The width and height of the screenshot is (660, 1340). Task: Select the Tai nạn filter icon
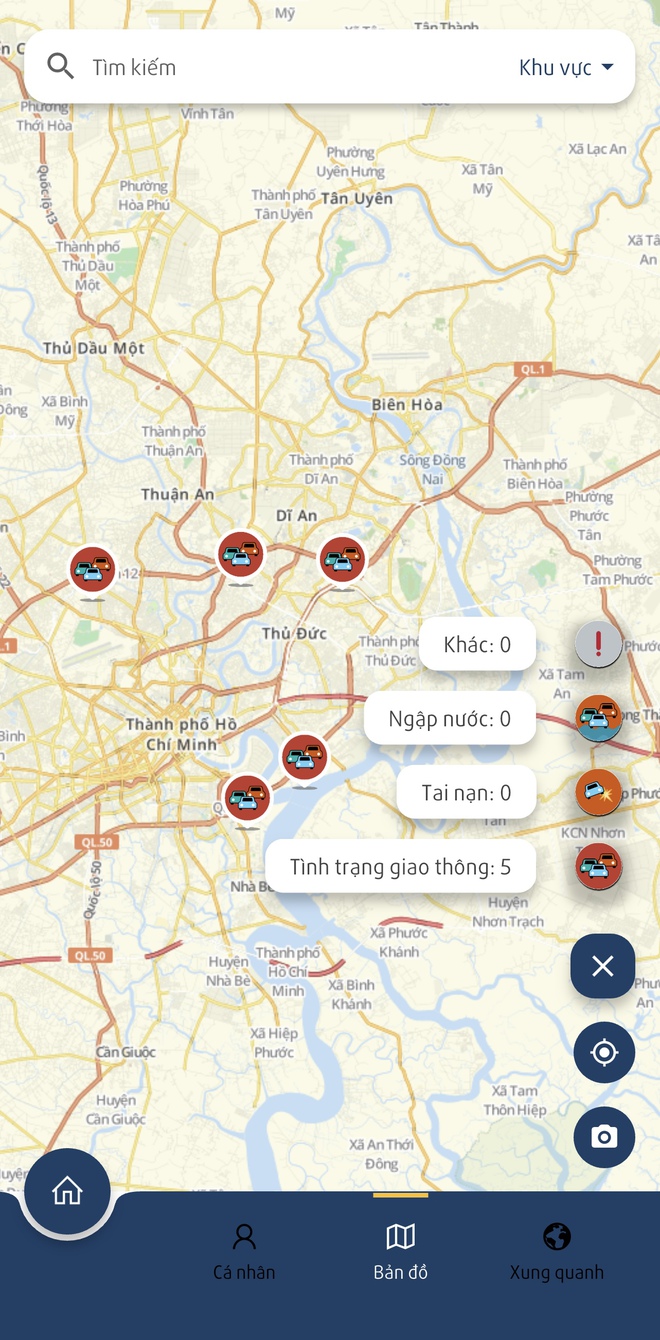click(599, 792)
